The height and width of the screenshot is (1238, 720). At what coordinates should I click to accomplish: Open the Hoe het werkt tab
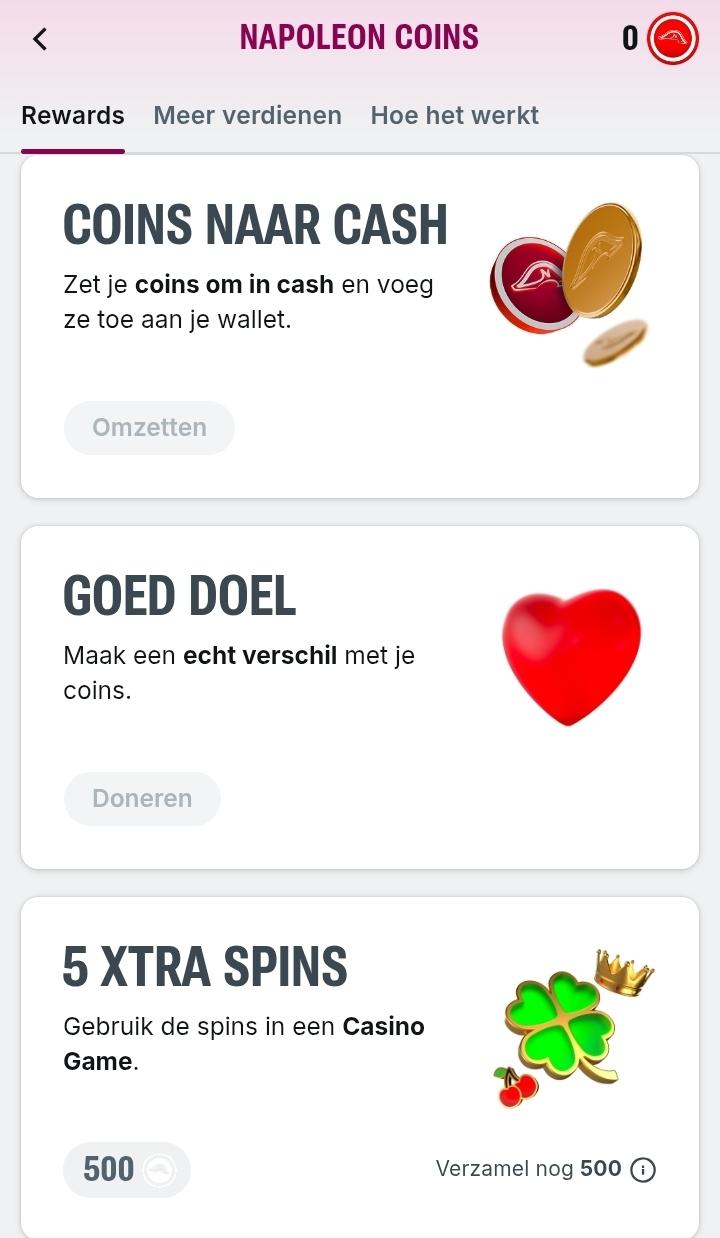[454, 115]
